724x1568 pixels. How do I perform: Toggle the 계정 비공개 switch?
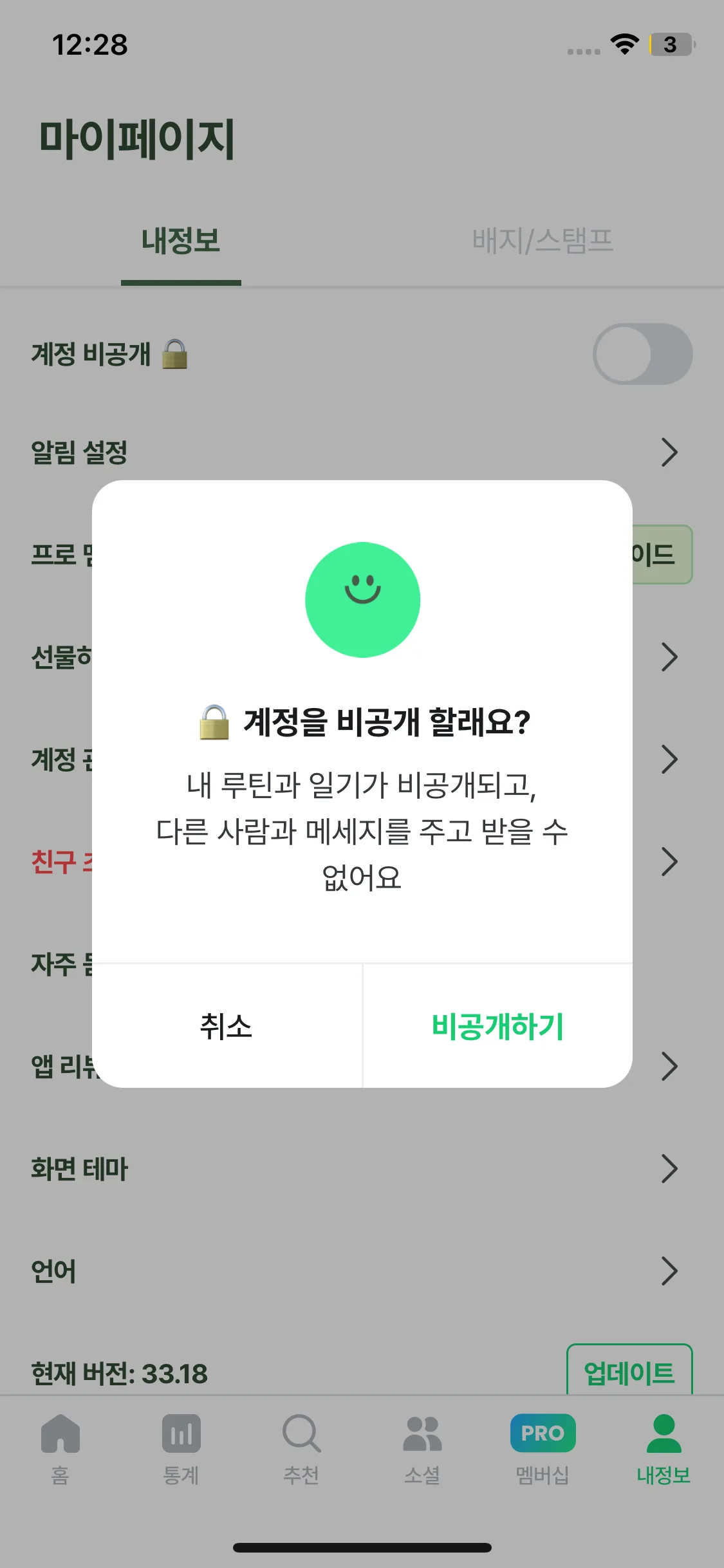pos(642,354)
